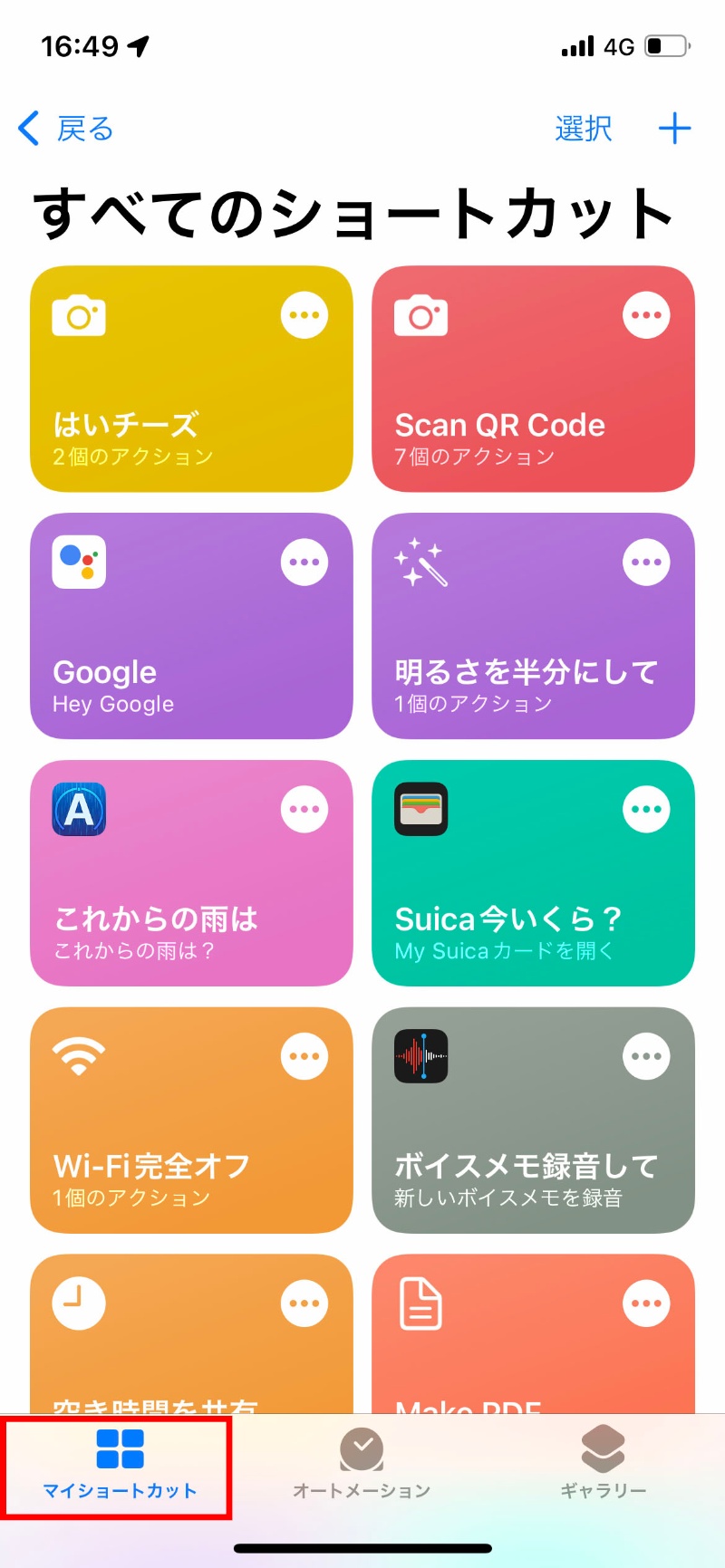725x1568 pixels.
Task: Open options menu on Suica今いくら？ shortcut
Action: (x=646, y=807)
